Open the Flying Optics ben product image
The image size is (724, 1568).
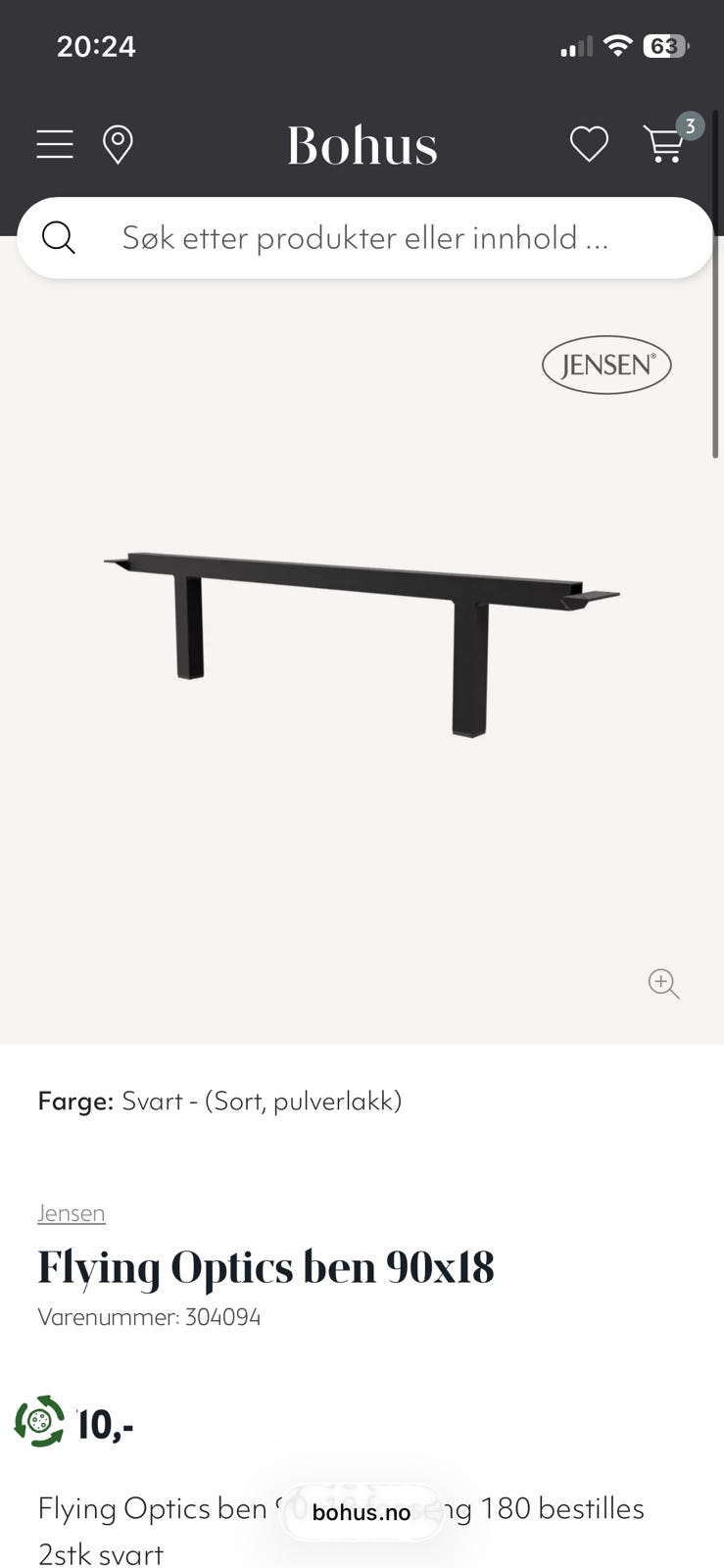point(362,644)
